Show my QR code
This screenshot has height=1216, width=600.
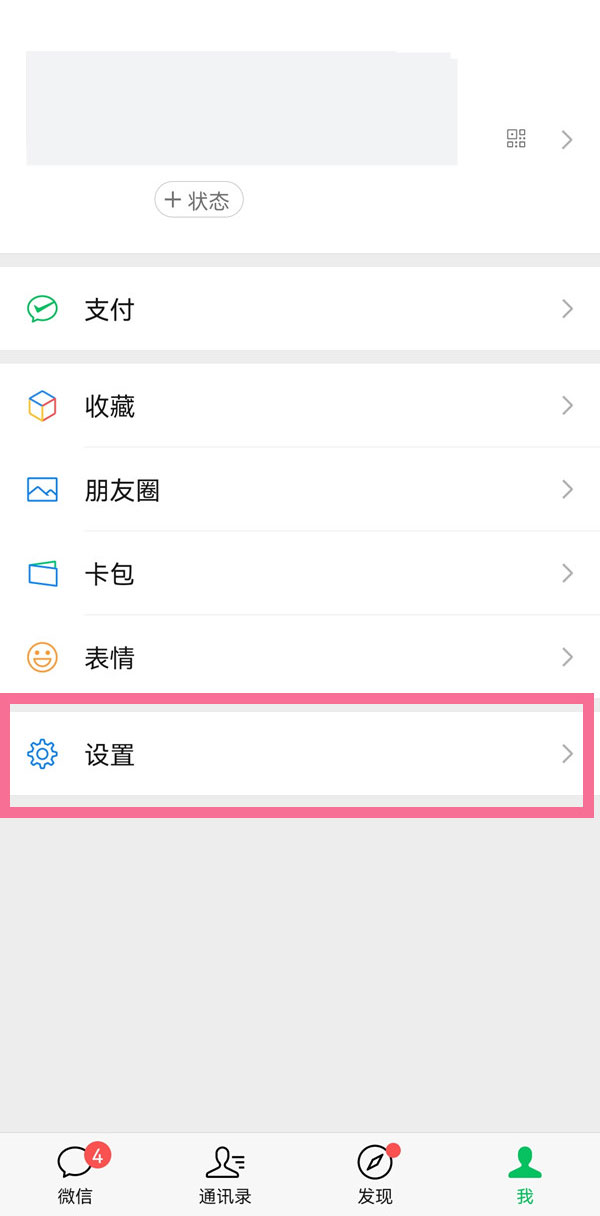click(x=516, y=139)
